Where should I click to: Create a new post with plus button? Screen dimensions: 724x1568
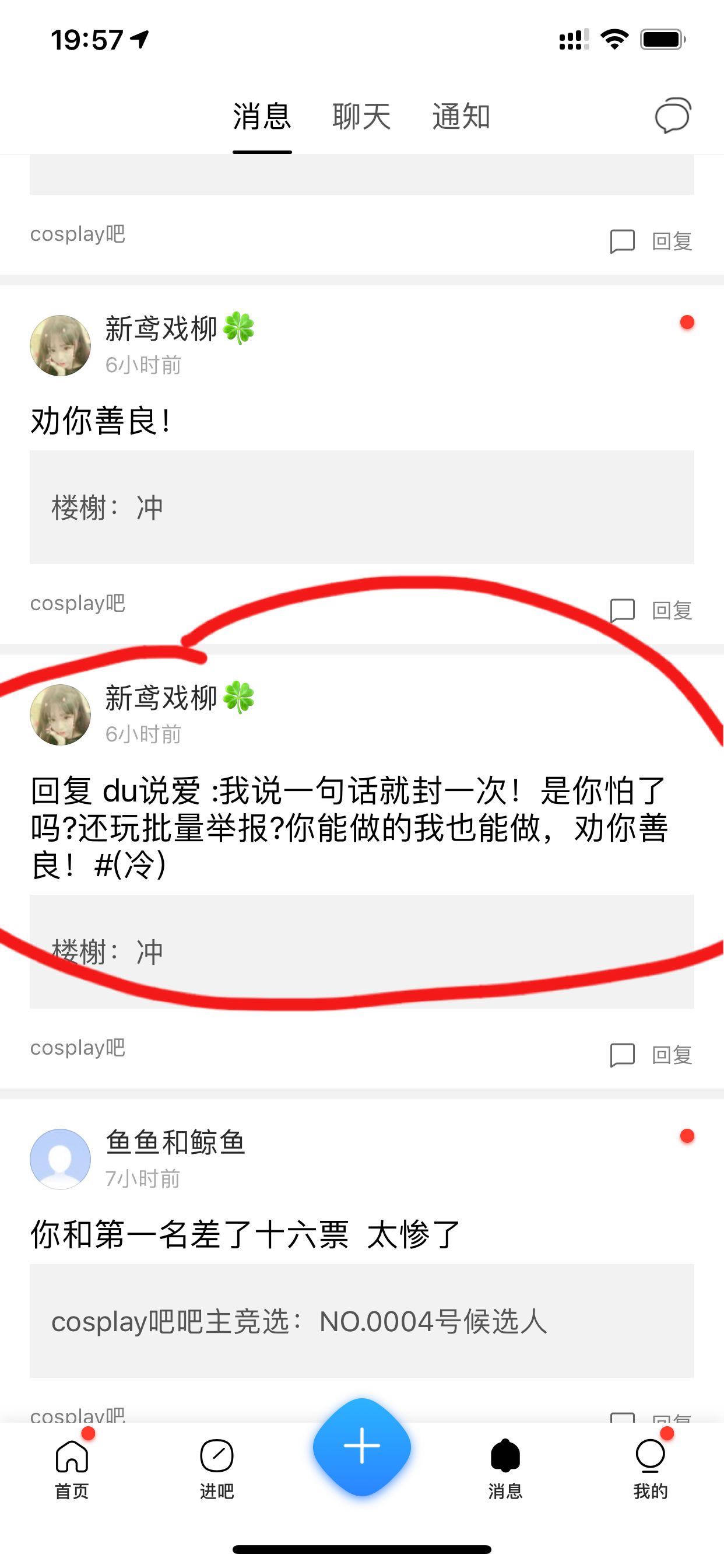(362, 1446)
